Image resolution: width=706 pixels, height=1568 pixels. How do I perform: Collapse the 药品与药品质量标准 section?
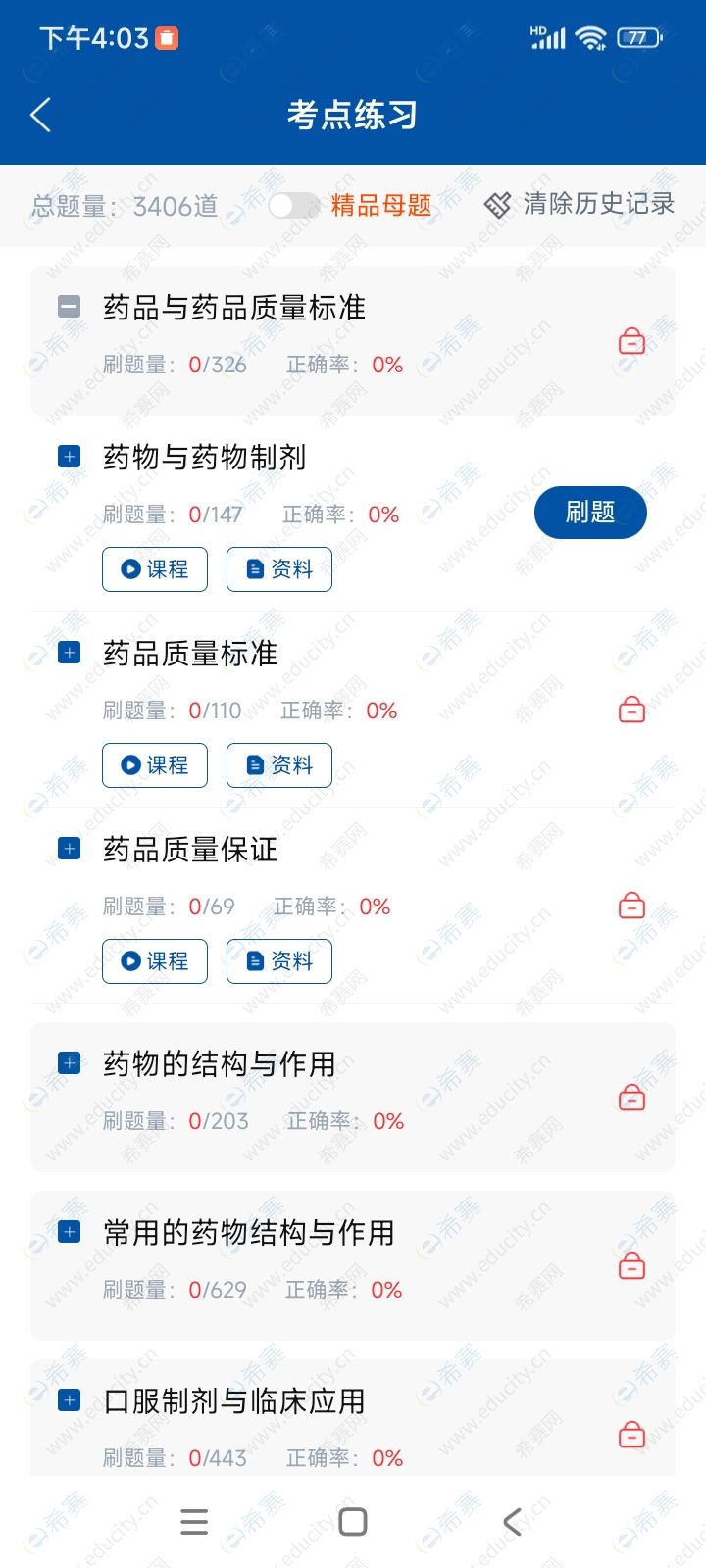click(69, 307)
